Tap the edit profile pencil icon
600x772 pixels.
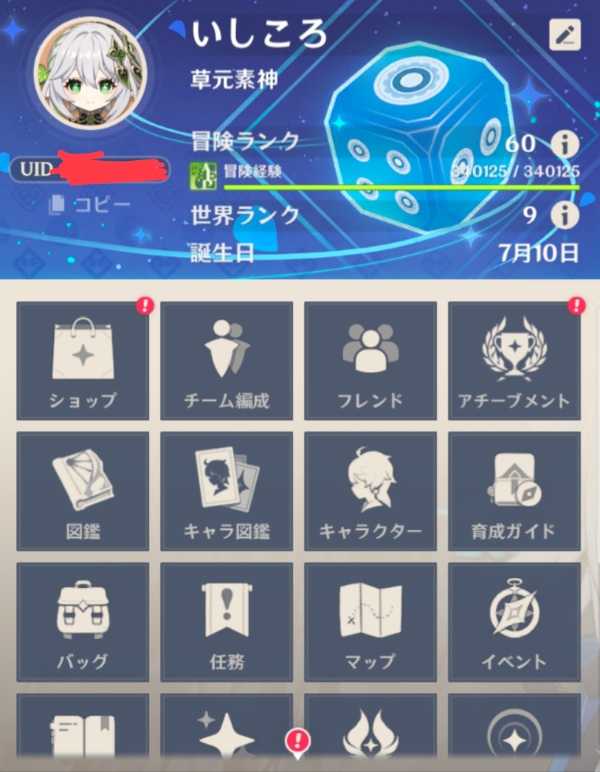[x=565, y=35]
